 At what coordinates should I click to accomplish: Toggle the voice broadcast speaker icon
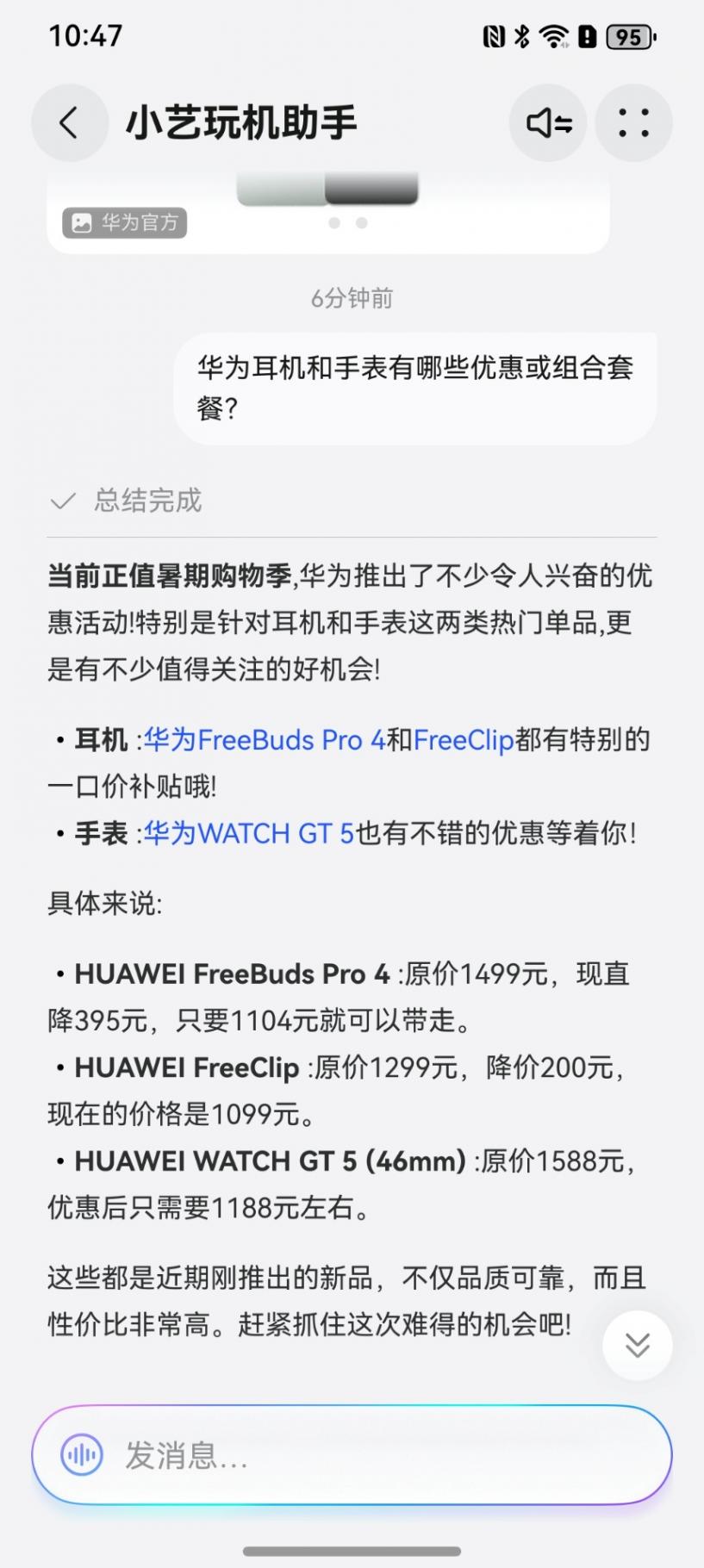(x=548, y=123)
